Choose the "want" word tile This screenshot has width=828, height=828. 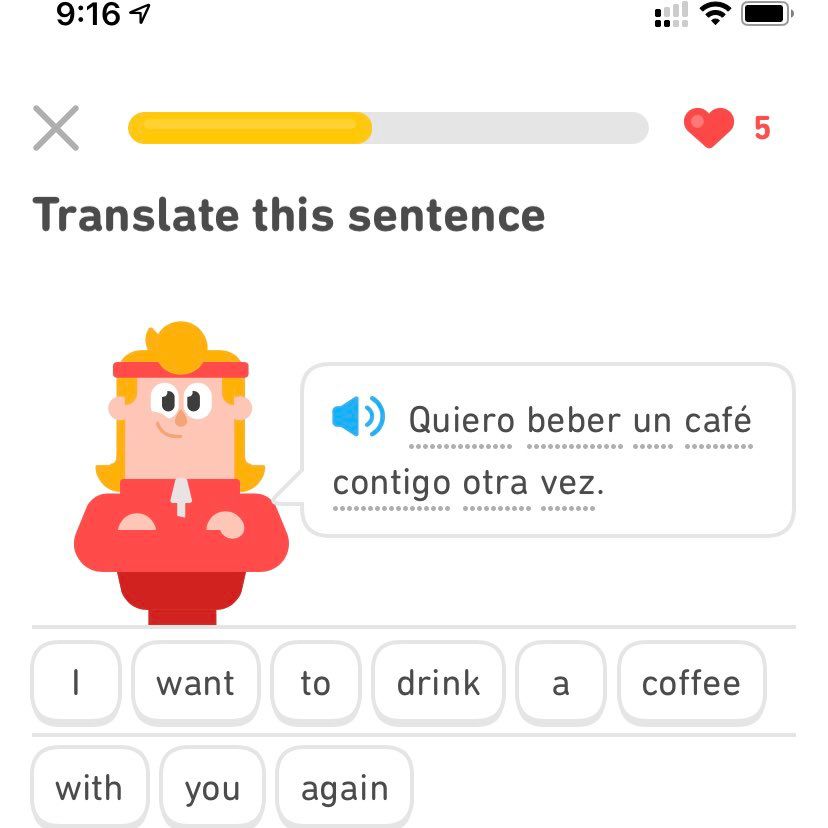tap(196, 683)
